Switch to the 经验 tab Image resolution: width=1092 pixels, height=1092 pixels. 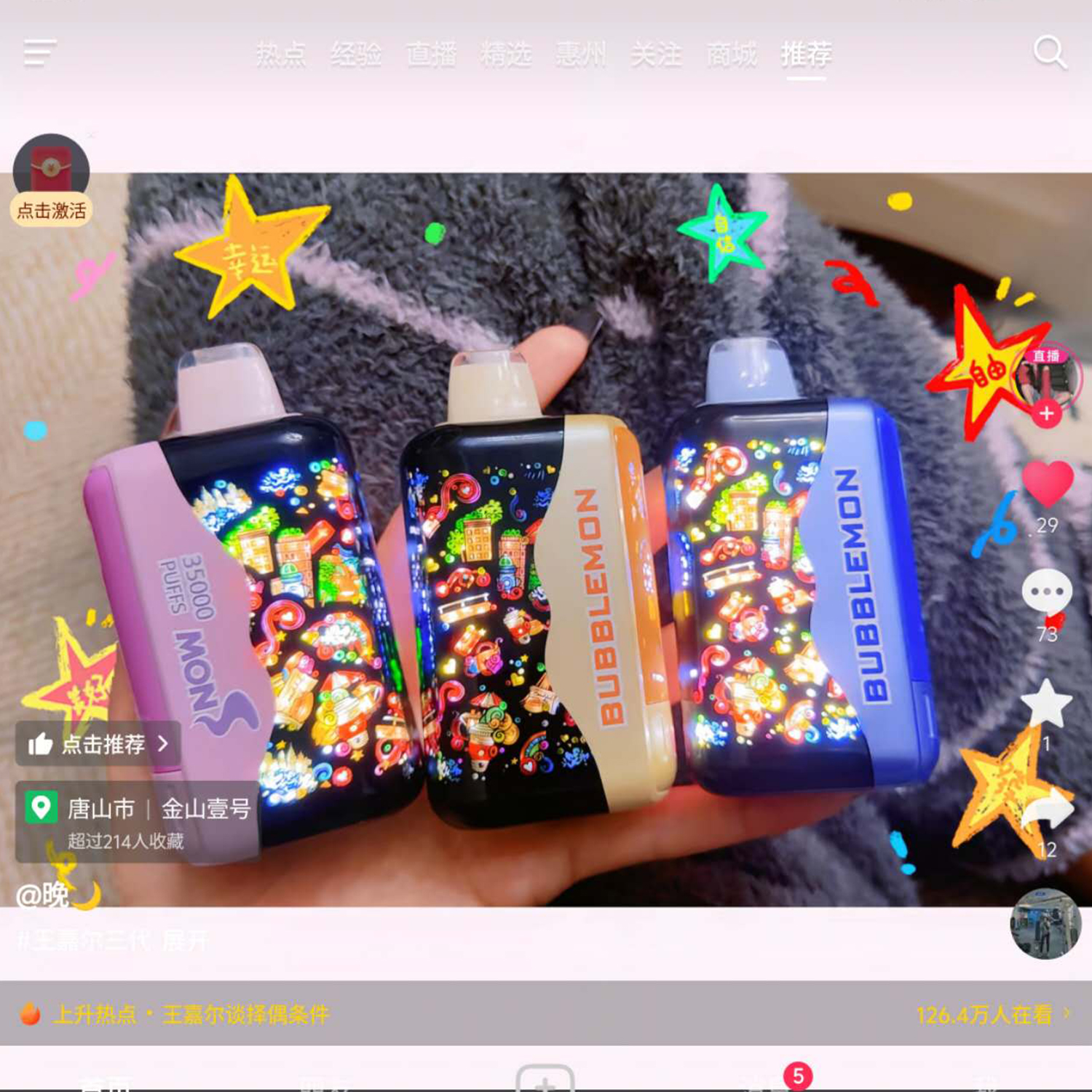(x=356, y=55)
